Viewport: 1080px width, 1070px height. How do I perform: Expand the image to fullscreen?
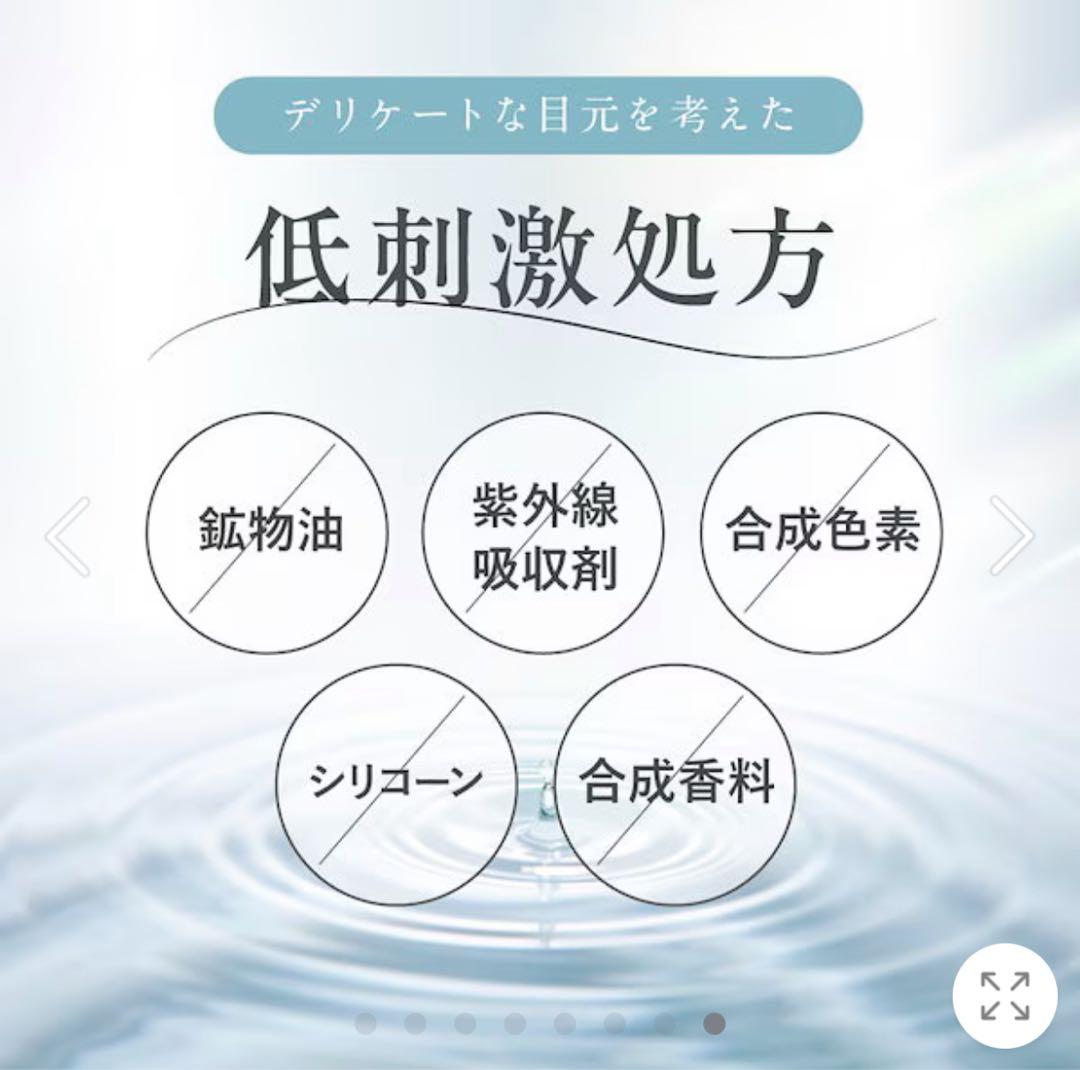(x=1004, y=996)
